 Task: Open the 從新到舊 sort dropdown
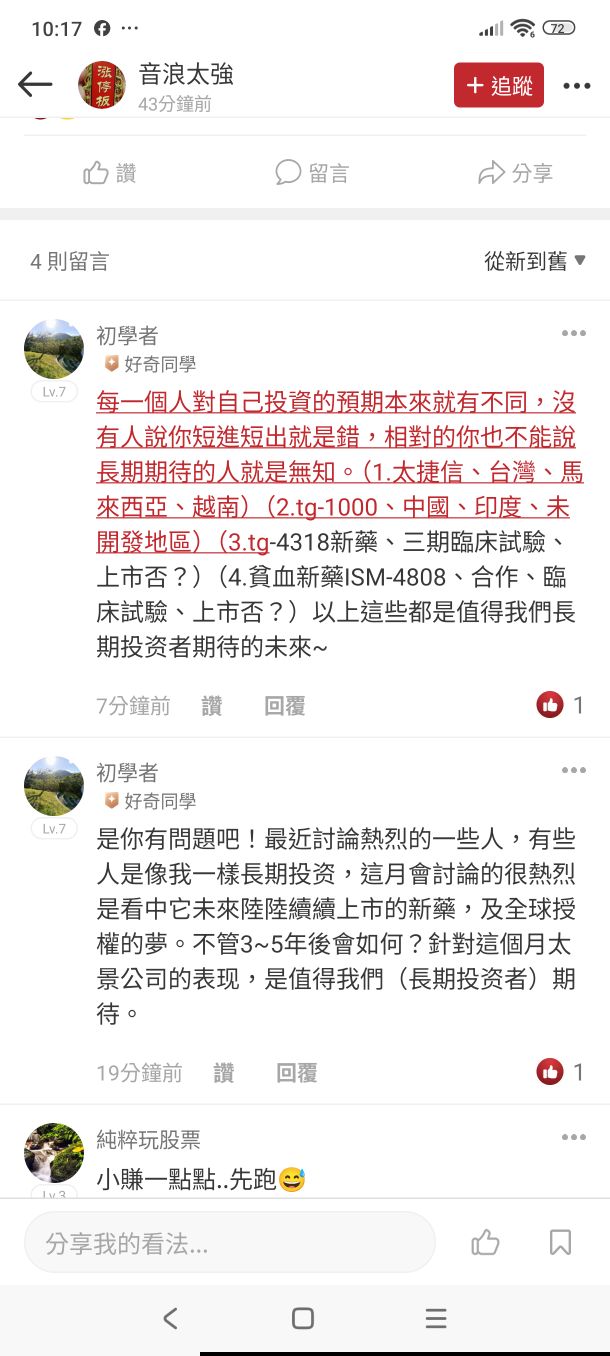coord(535,261)
